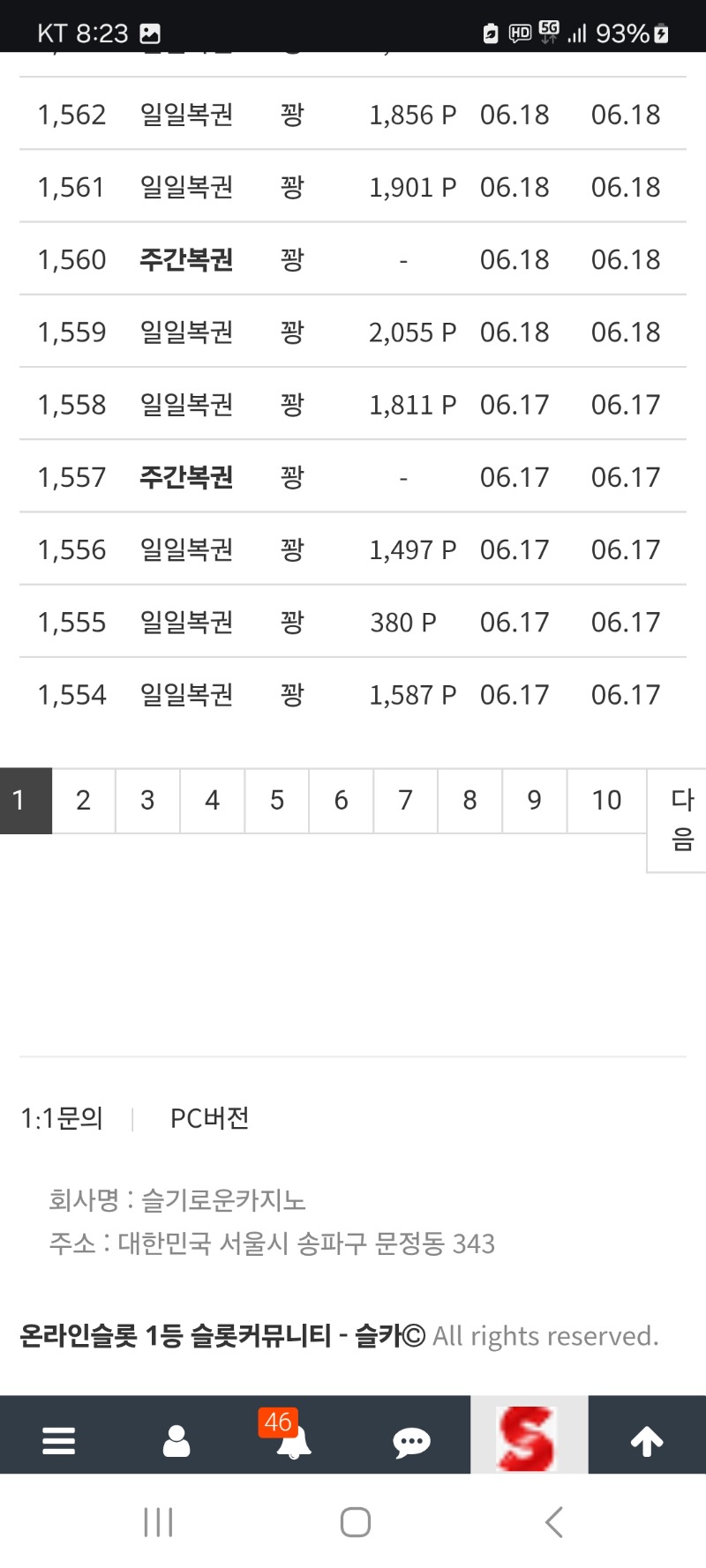Viewport: 706px width, 1568px height.
Task: Switch to PC버전 view
Action: click(x=209, y=1118)
